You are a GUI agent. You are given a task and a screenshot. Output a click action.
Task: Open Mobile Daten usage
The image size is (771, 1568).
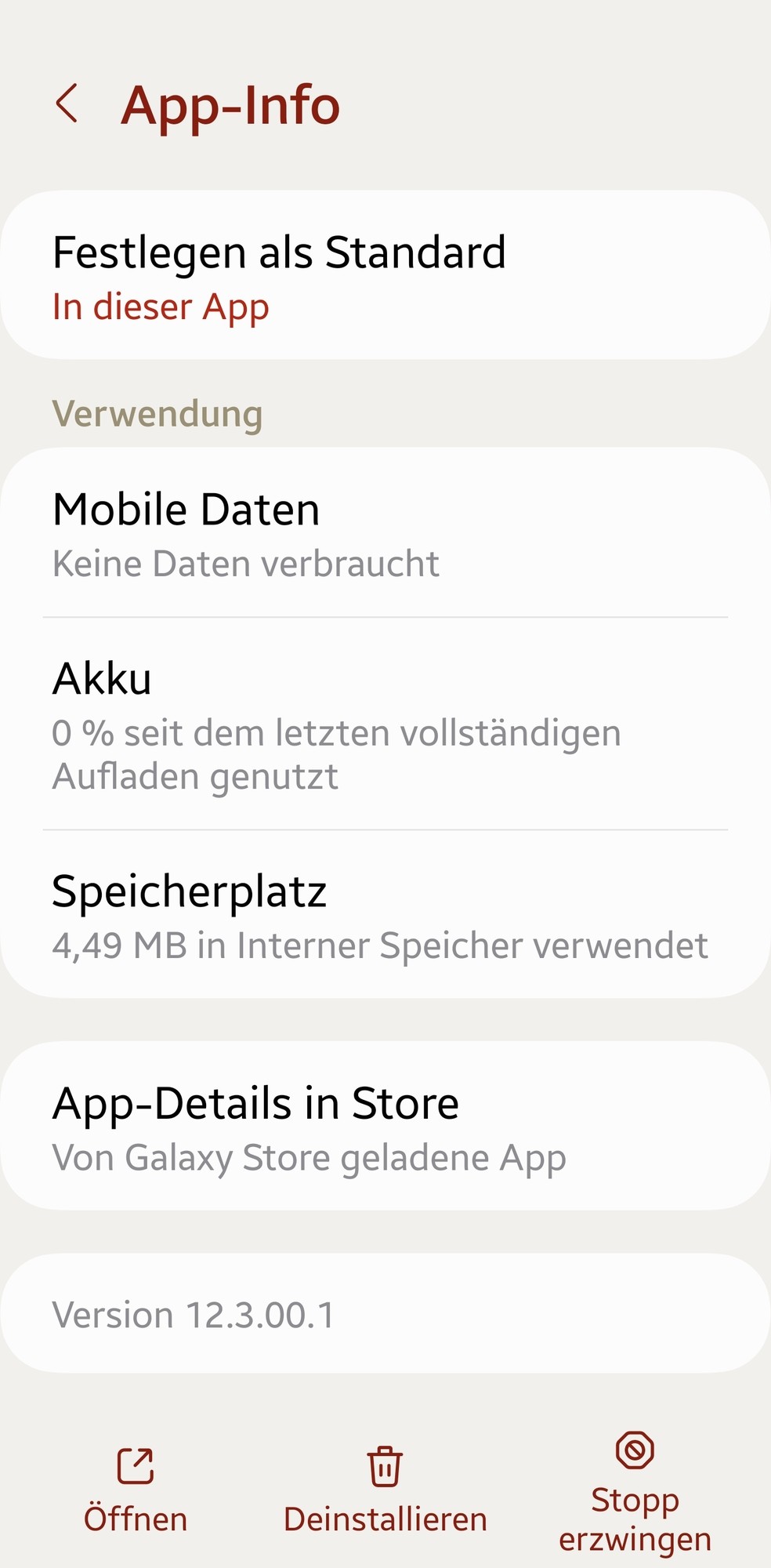click(384, 534)
